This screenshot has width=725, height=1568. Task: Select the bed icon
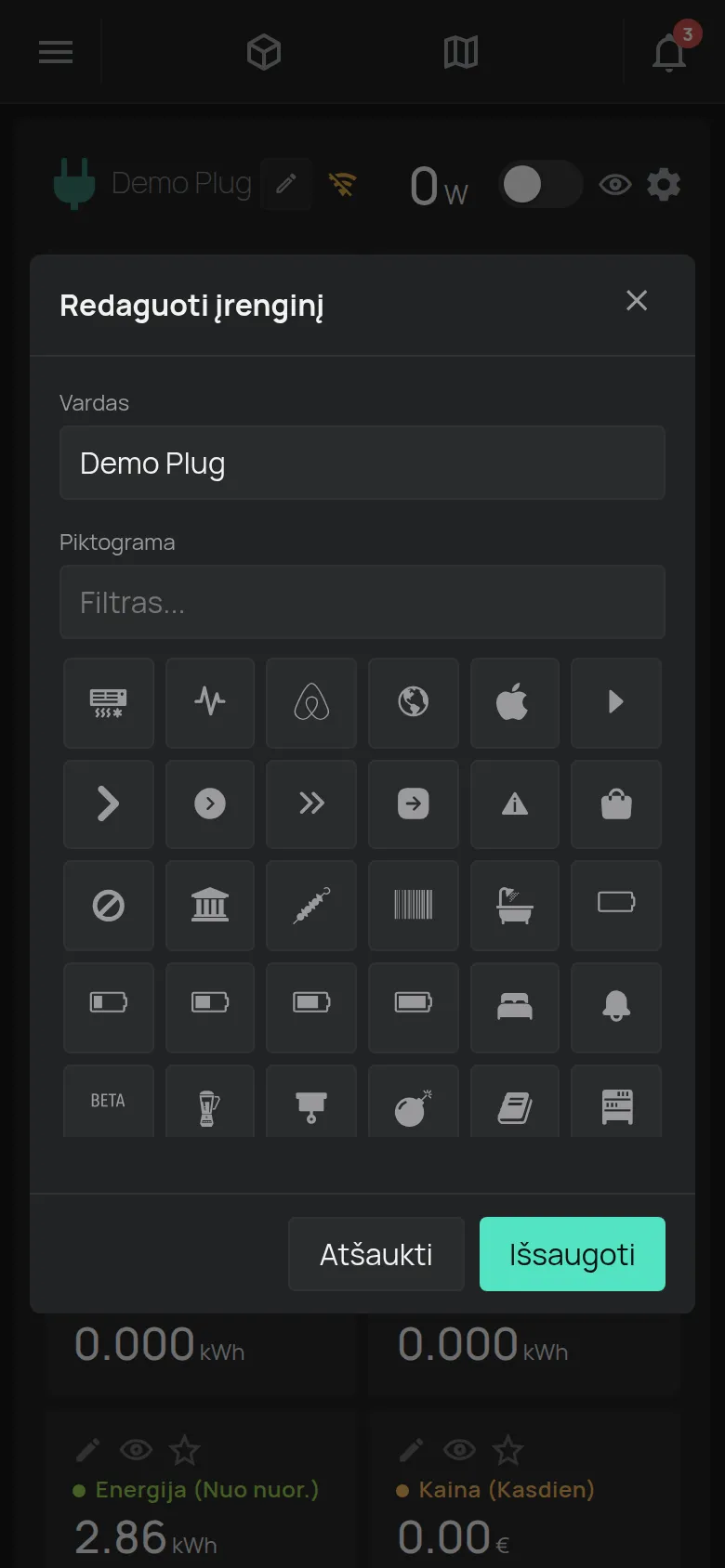514,1007
